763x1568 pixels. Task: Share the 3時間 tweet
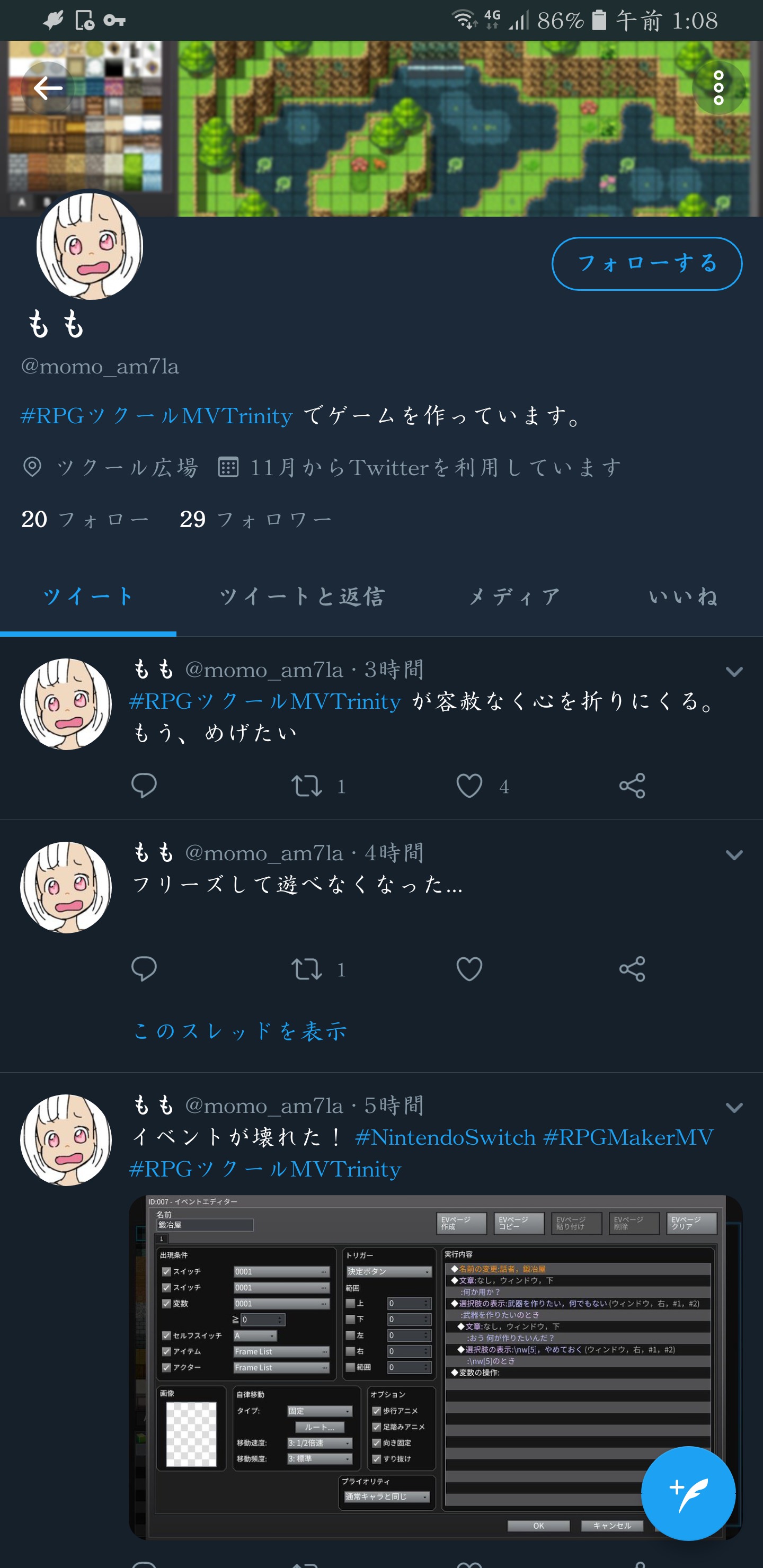pyautogui.click(x=632, y=786)
